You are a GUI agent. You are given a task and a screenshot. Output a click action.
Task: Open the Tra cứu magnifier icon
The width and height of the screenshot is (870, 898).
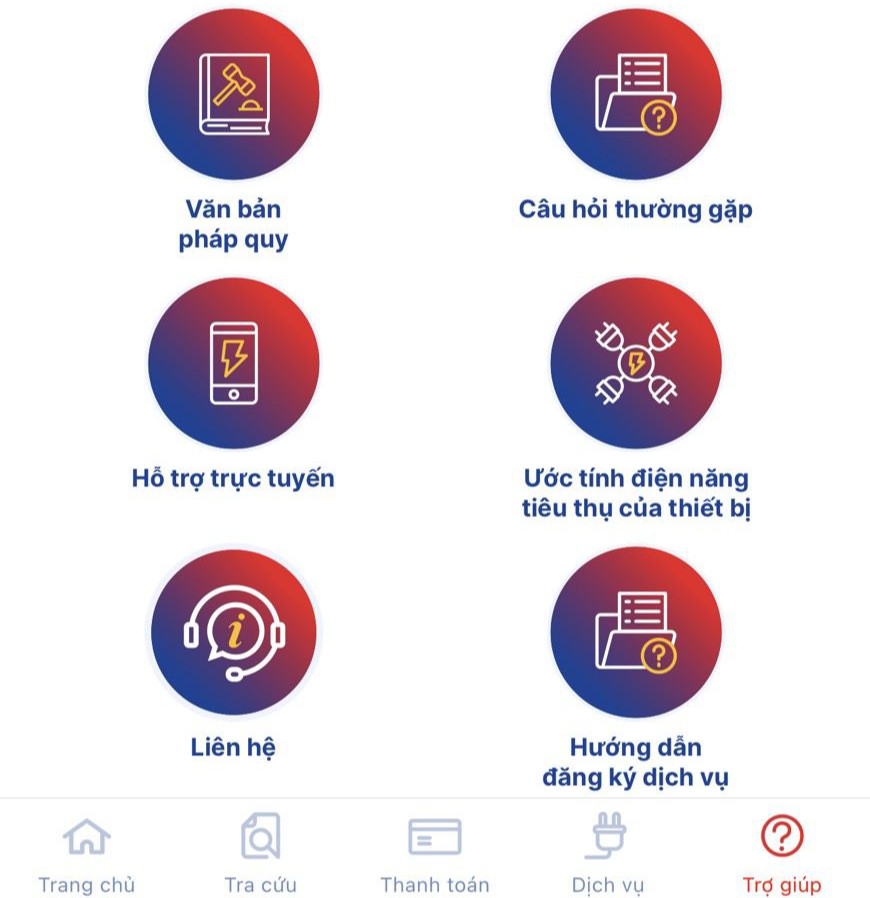pos(259,836)
